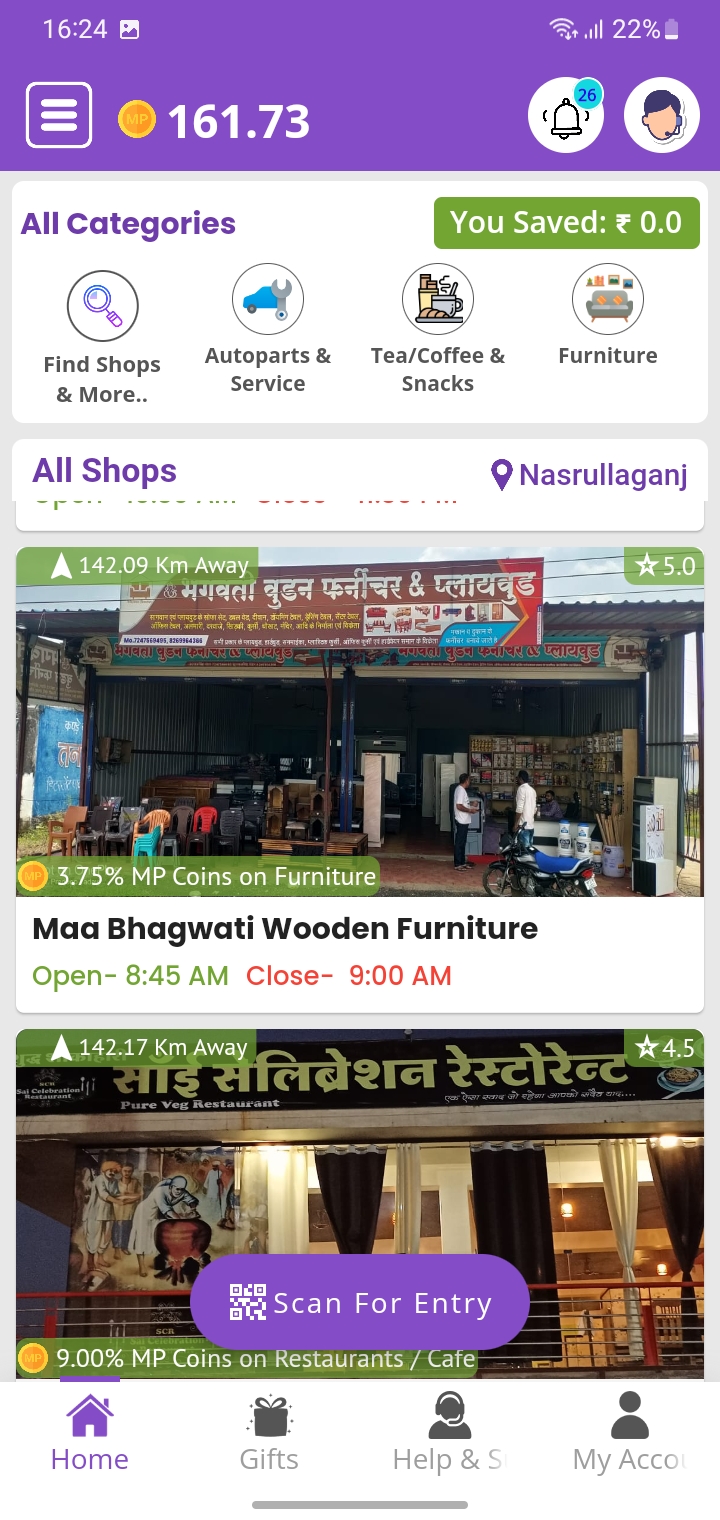
Task: Open the My Account tab
Action: coord(629,1434)
